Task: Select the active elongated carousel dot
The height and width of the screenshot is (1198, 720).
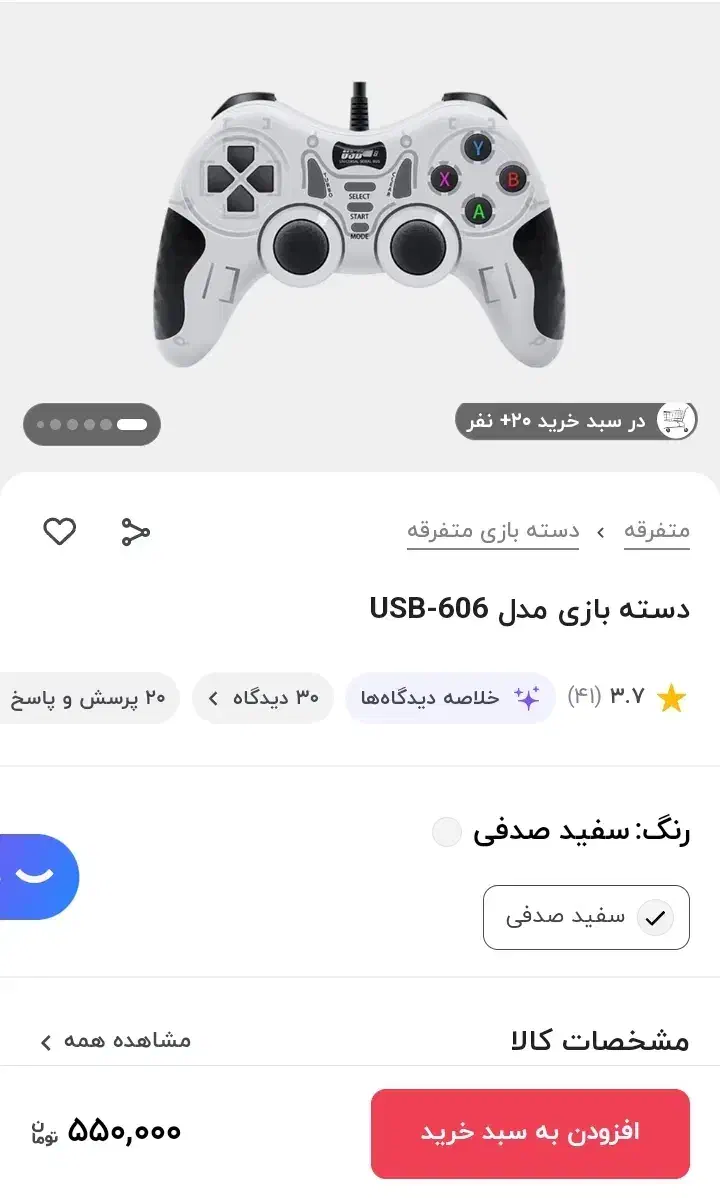Action: [131, 424]
